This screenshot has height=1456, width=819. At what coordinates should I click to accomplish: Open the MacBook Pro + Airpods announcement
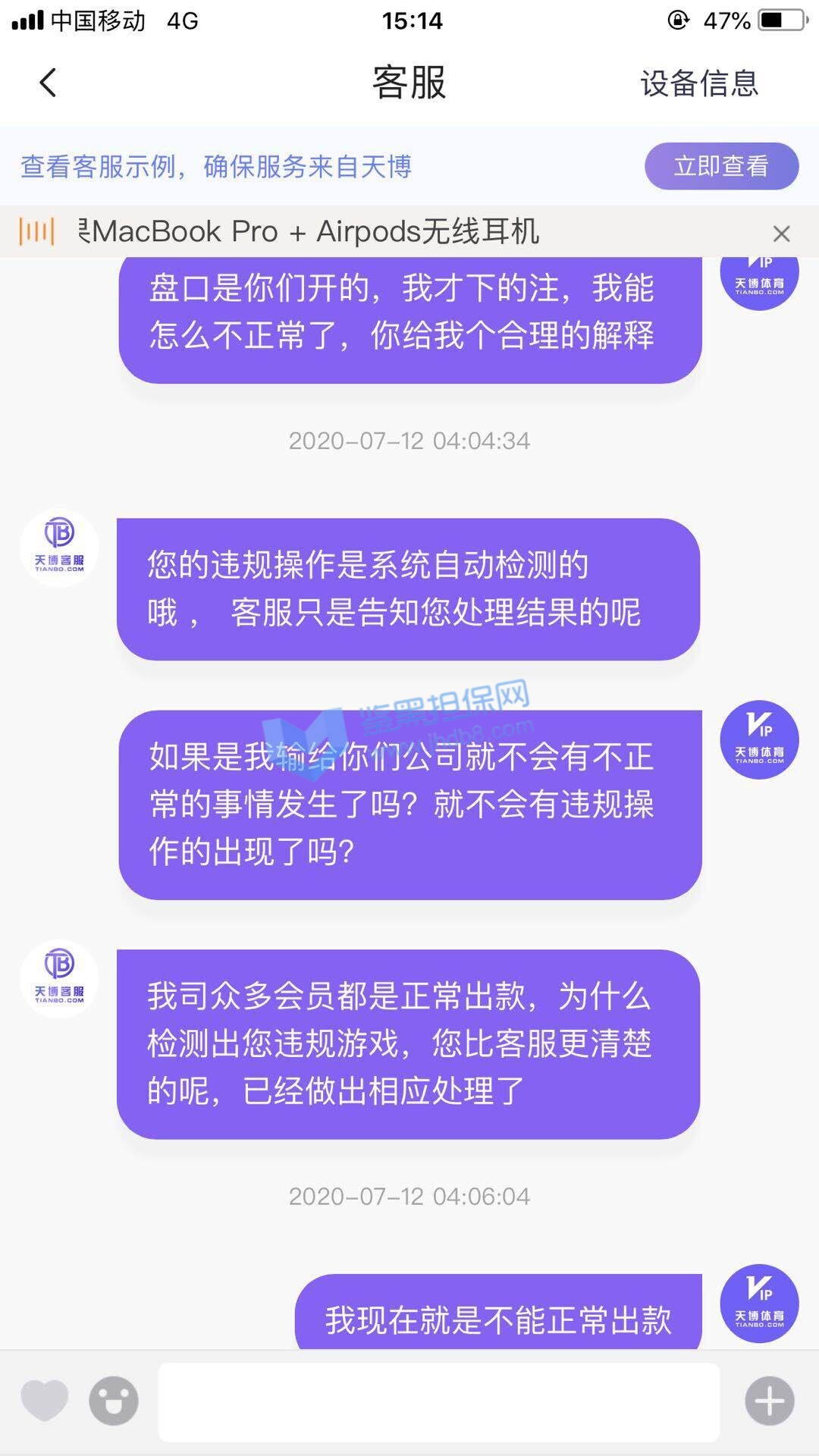[311, 232]
